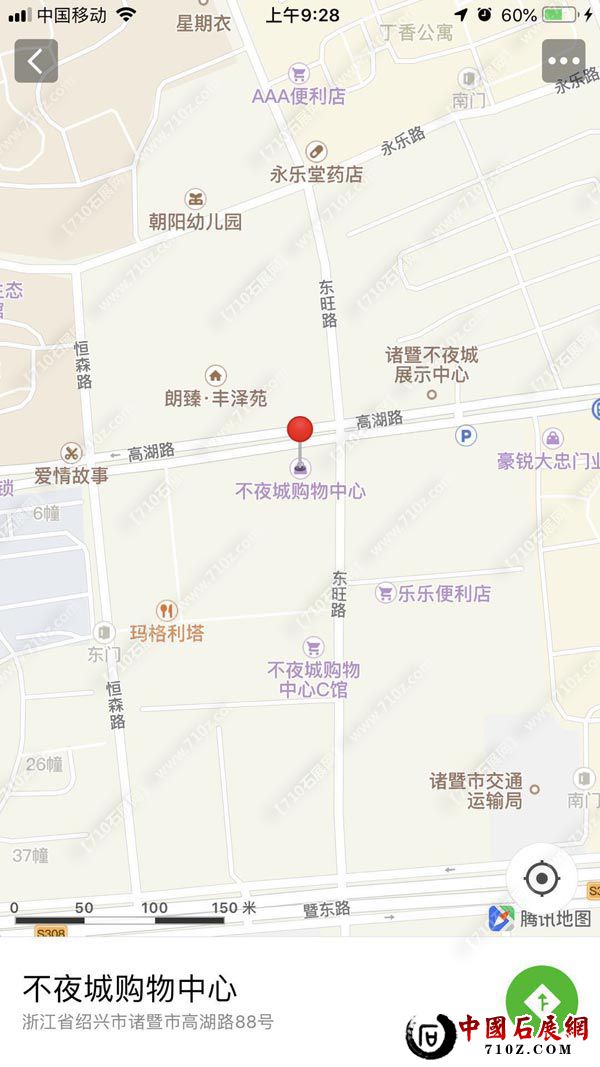The height and width of the screenshot is (1067, 600).
Task: Select the 永乐堂药店 pharmacy marker
Action: point(316,151)
